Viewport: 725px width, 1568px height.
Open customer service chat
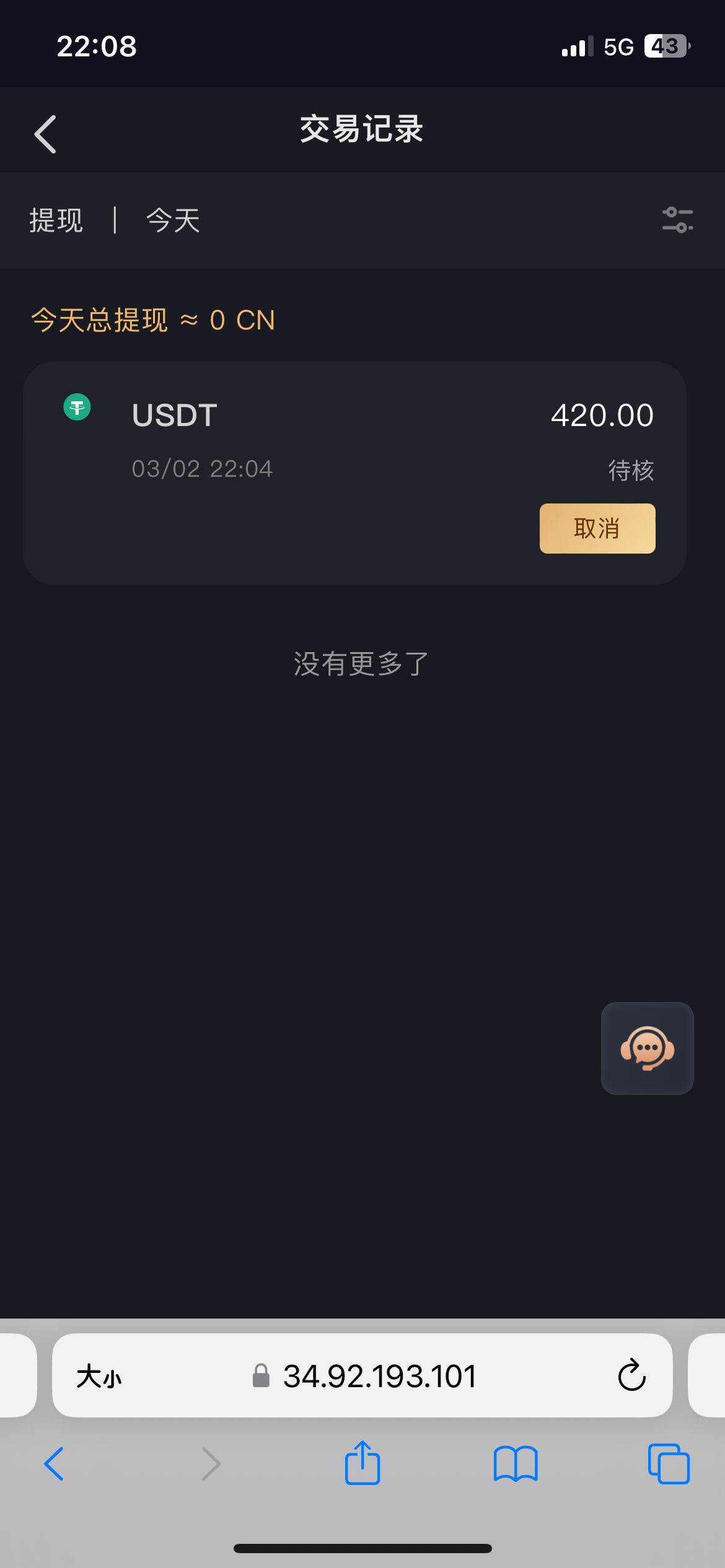click(x=647, y=1048)
